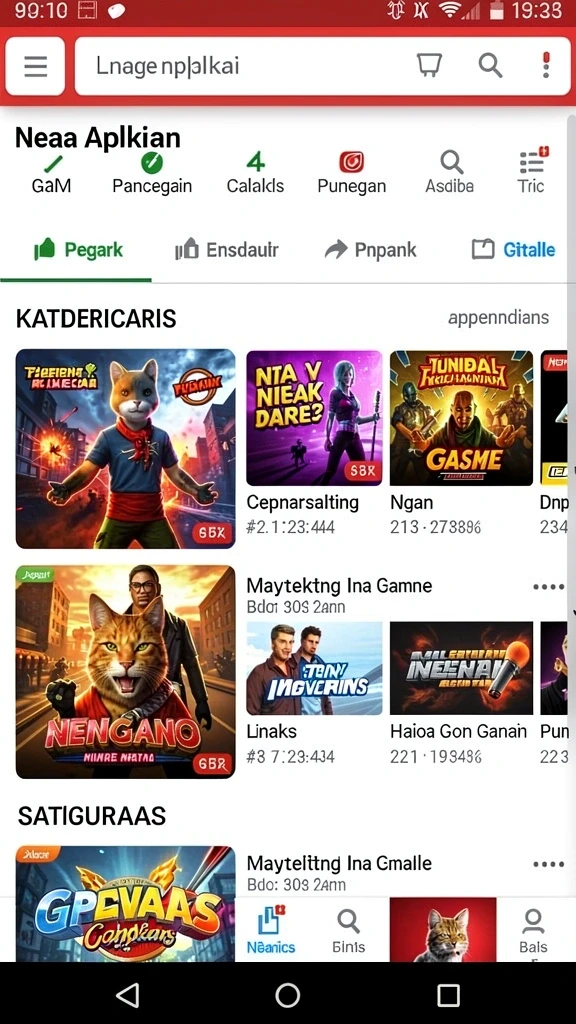576x1024 pixels.
Task: Open options for Maytektng Ina Gamne
Action: pyautogui.click(x=549, y=586)
